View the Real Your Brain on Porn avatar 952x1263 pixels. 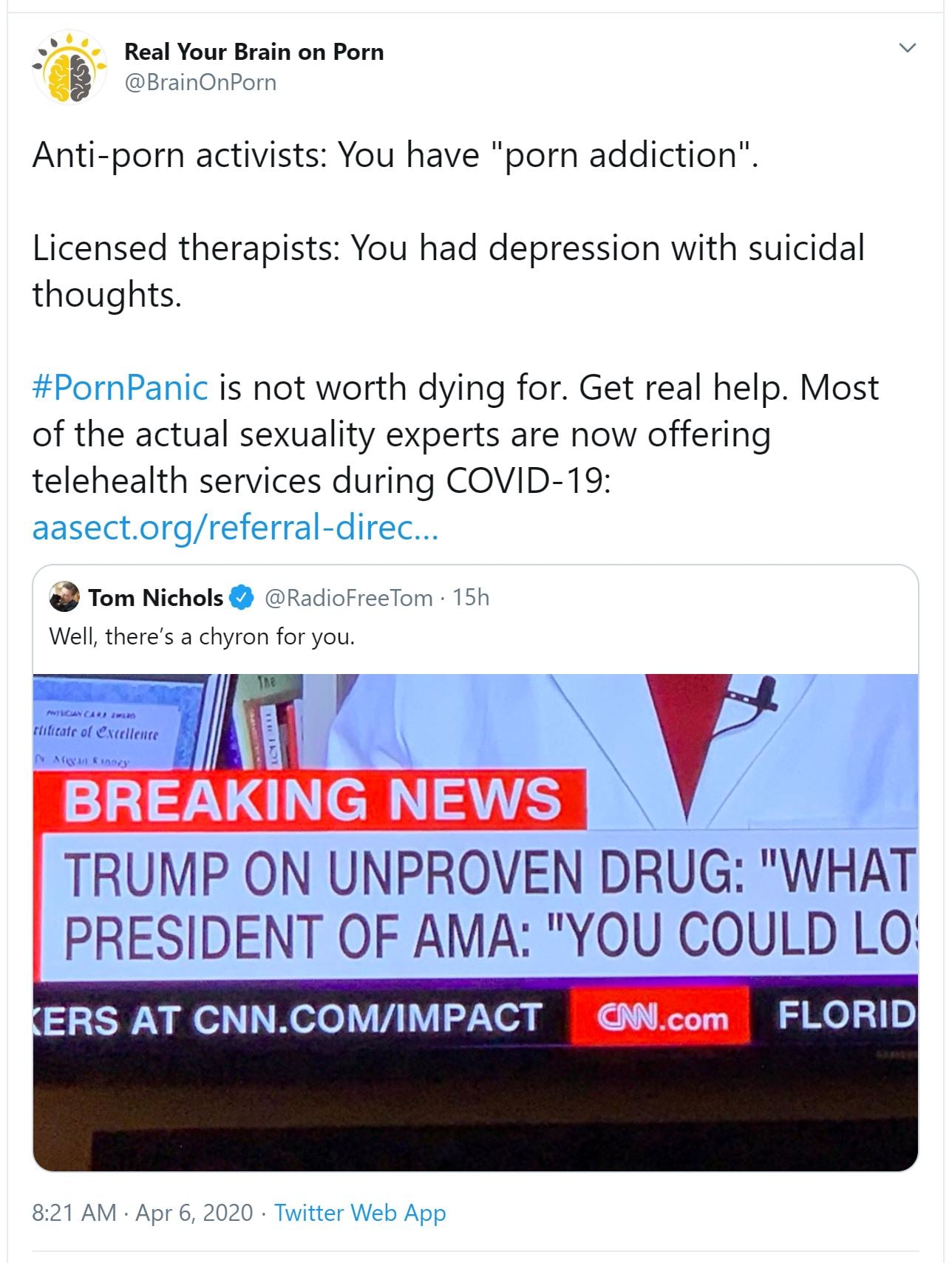click(x=70, y=67)
